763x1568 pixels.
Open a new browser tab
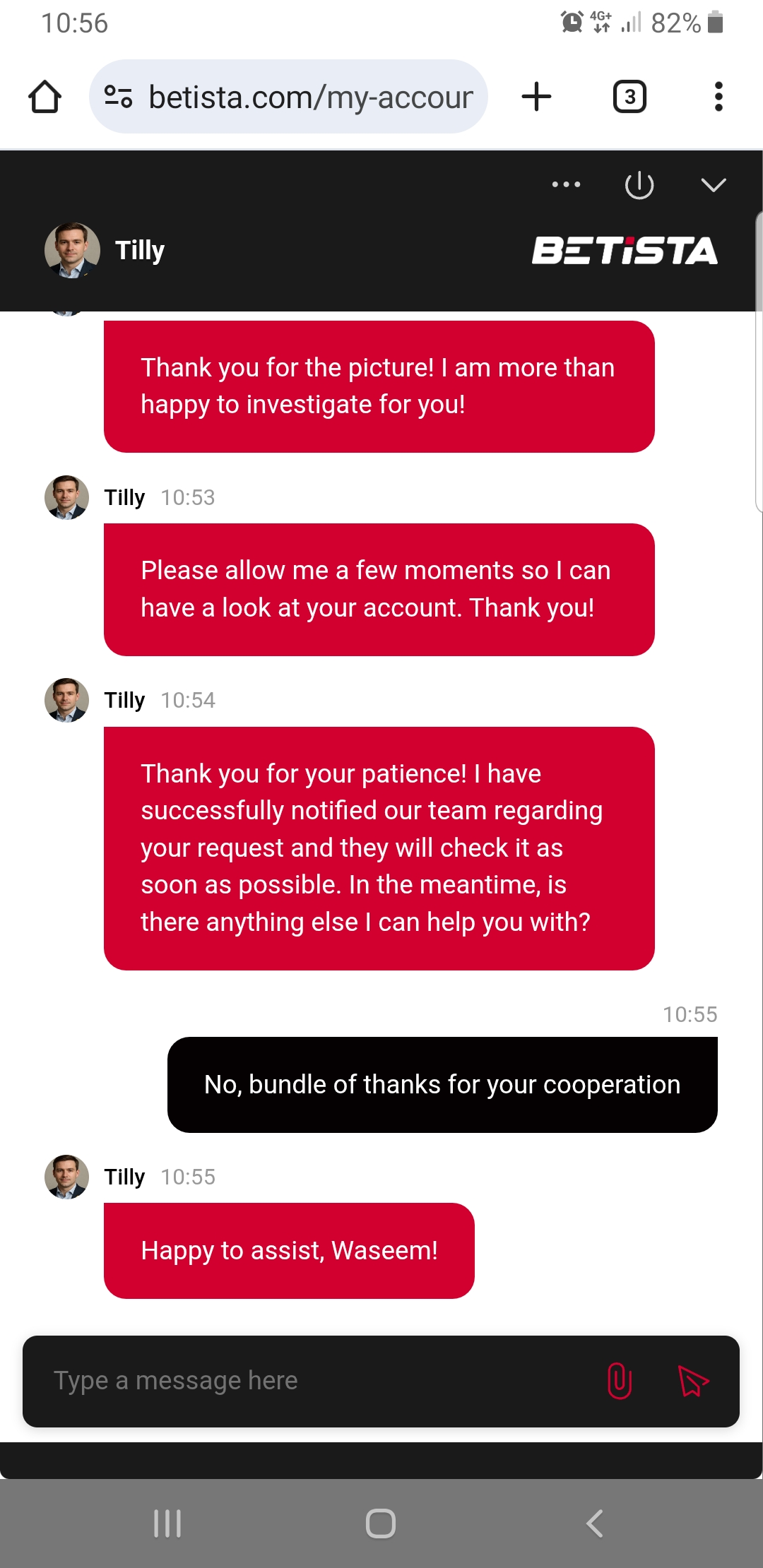(x=536, y=97)
